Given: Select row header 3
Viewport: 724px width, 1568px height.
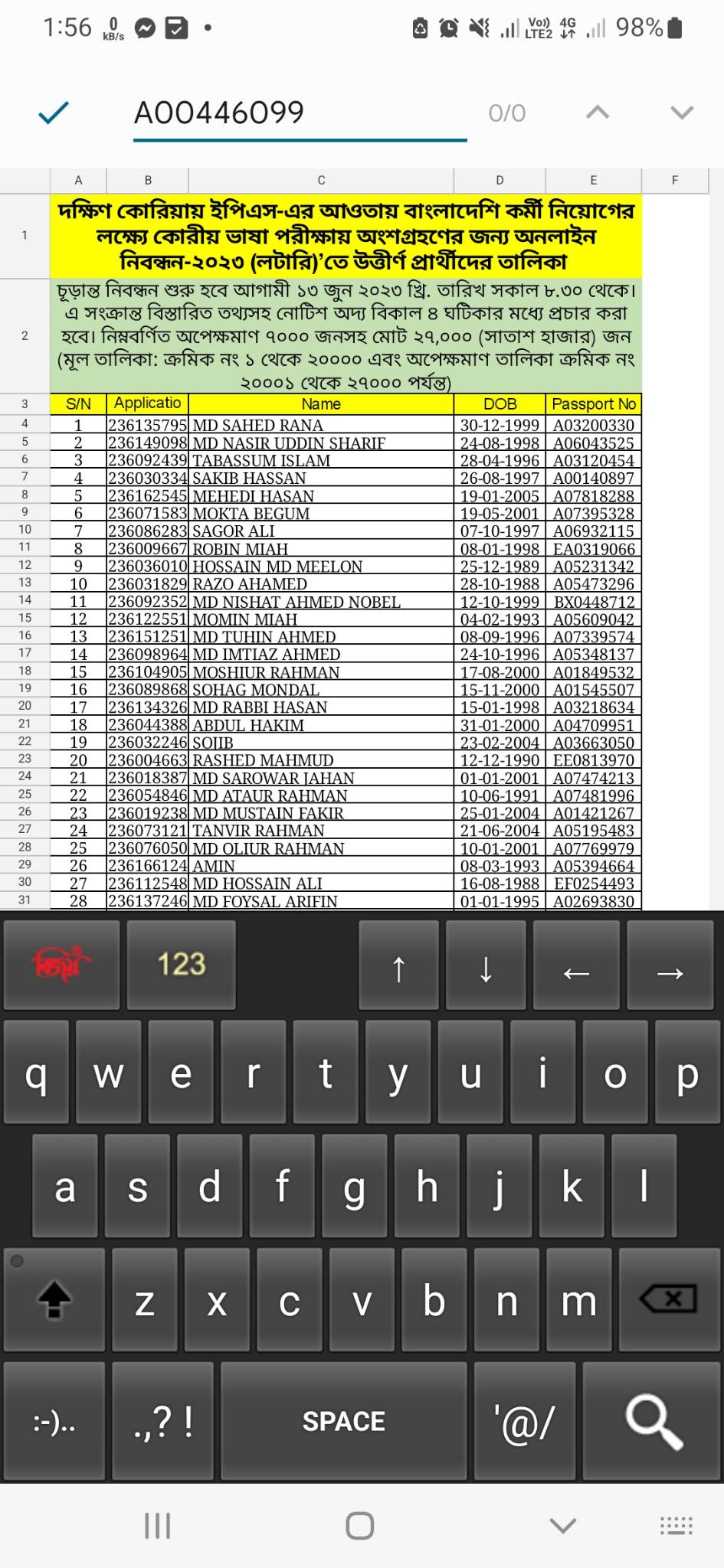Looking at the screenshot, I should point(25,404).
